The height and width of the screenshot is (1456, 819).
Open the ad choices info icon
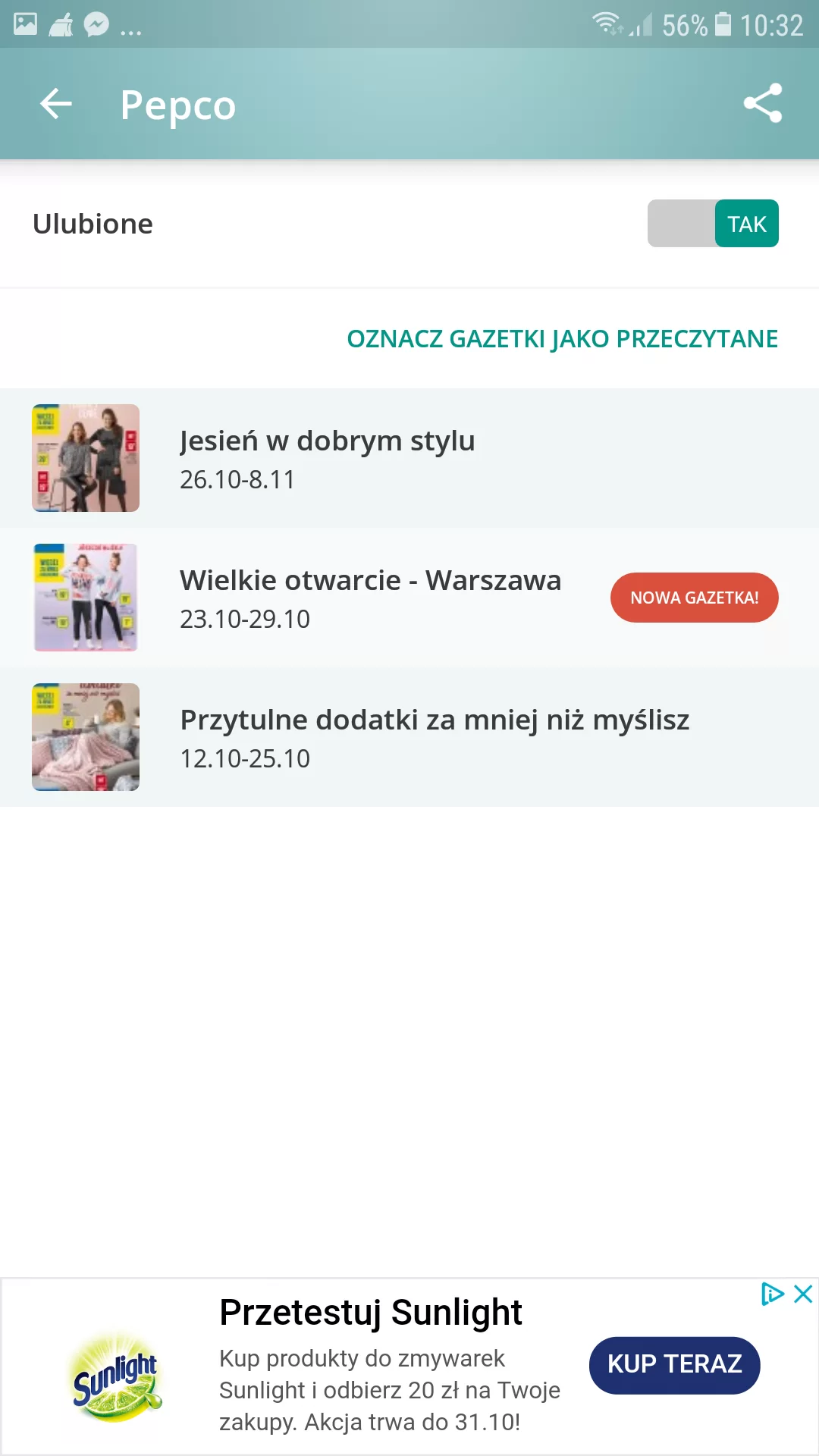tap(772, 1294)
